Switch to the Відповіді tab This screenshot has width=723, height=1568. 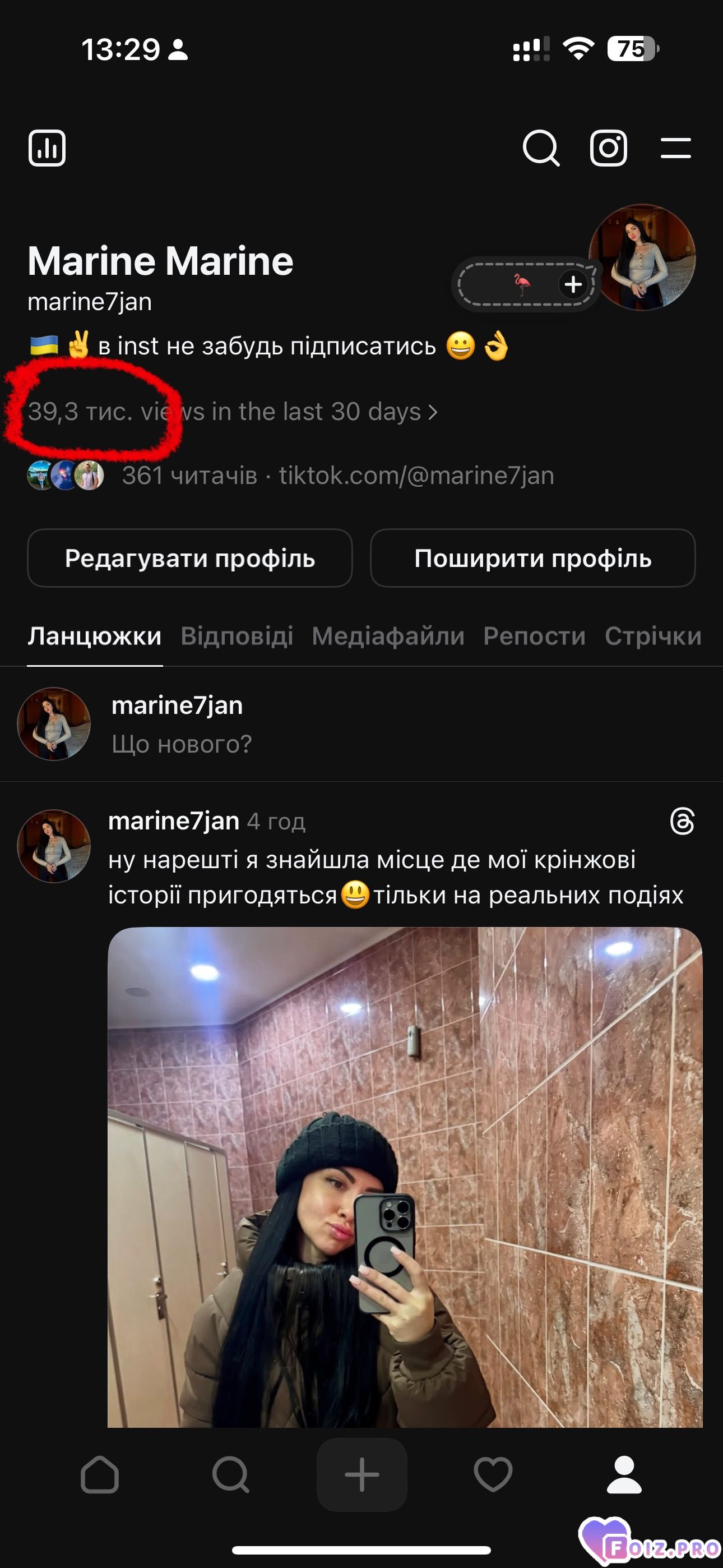click(x=237, y=636)
